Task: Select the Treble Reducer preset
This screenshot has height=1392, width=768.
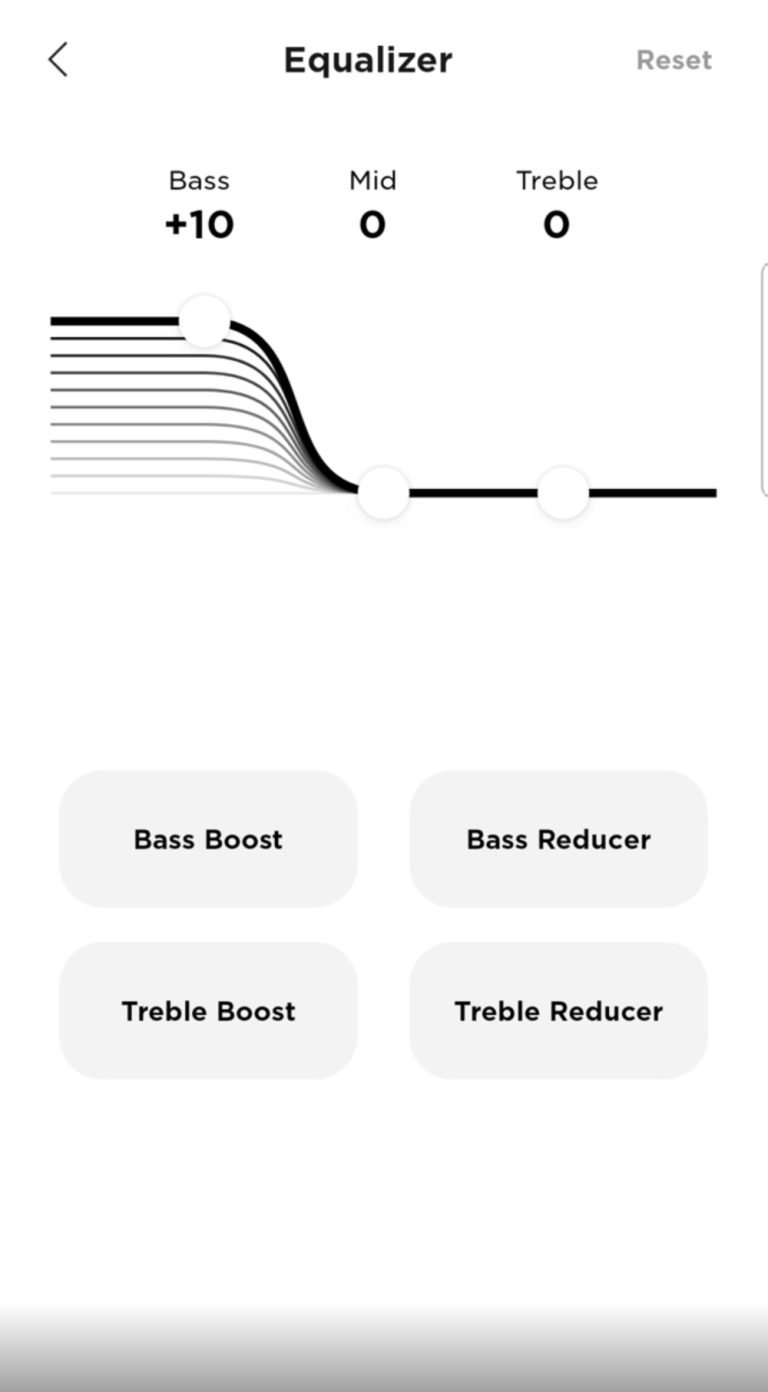Action: tap(558, 1011)
